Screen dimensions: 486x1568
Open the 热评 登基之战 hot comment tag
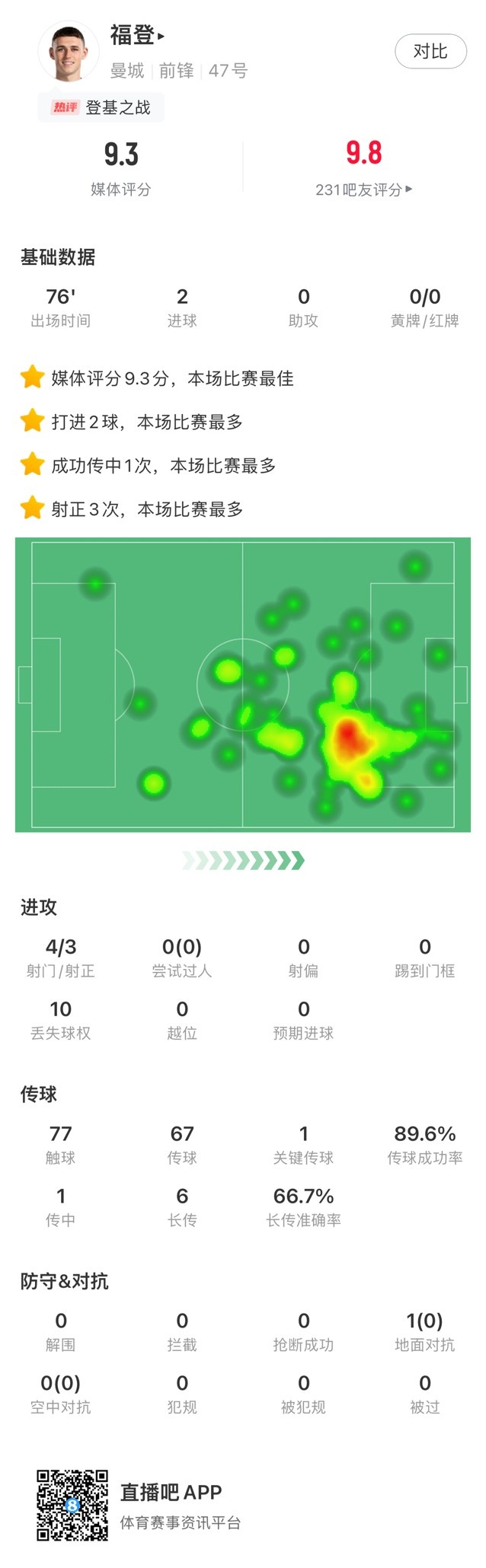pos(101,108)
